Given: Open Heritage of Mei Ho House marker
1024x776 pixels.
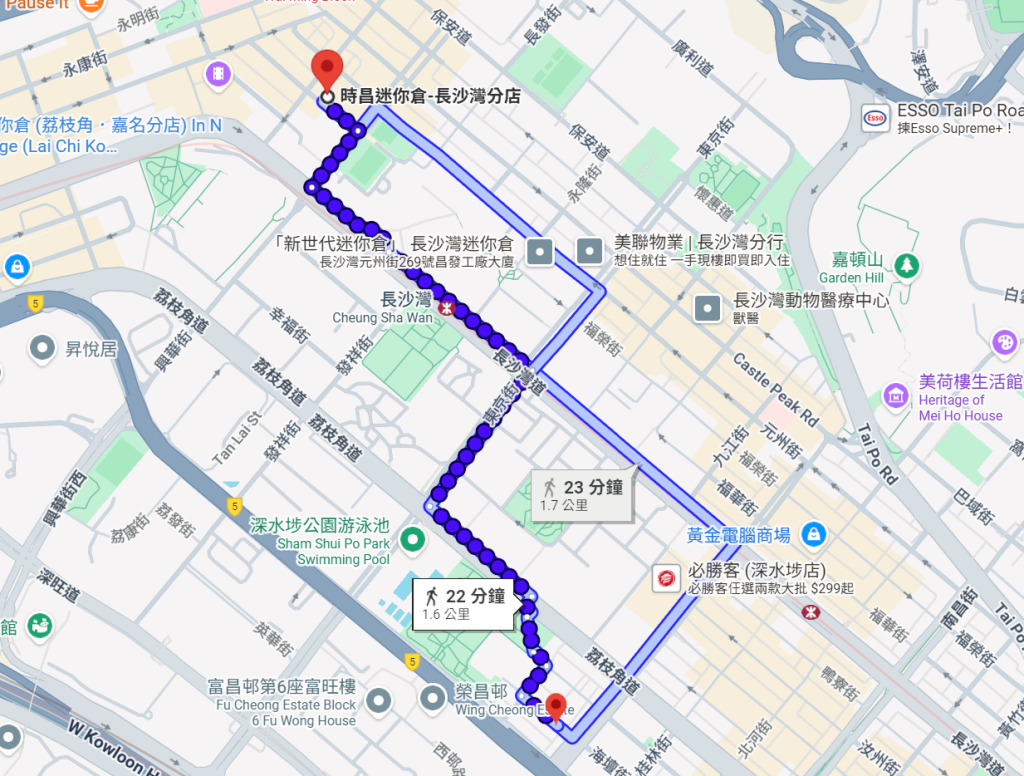Looking at the screenshot, I should click(896, 397).
